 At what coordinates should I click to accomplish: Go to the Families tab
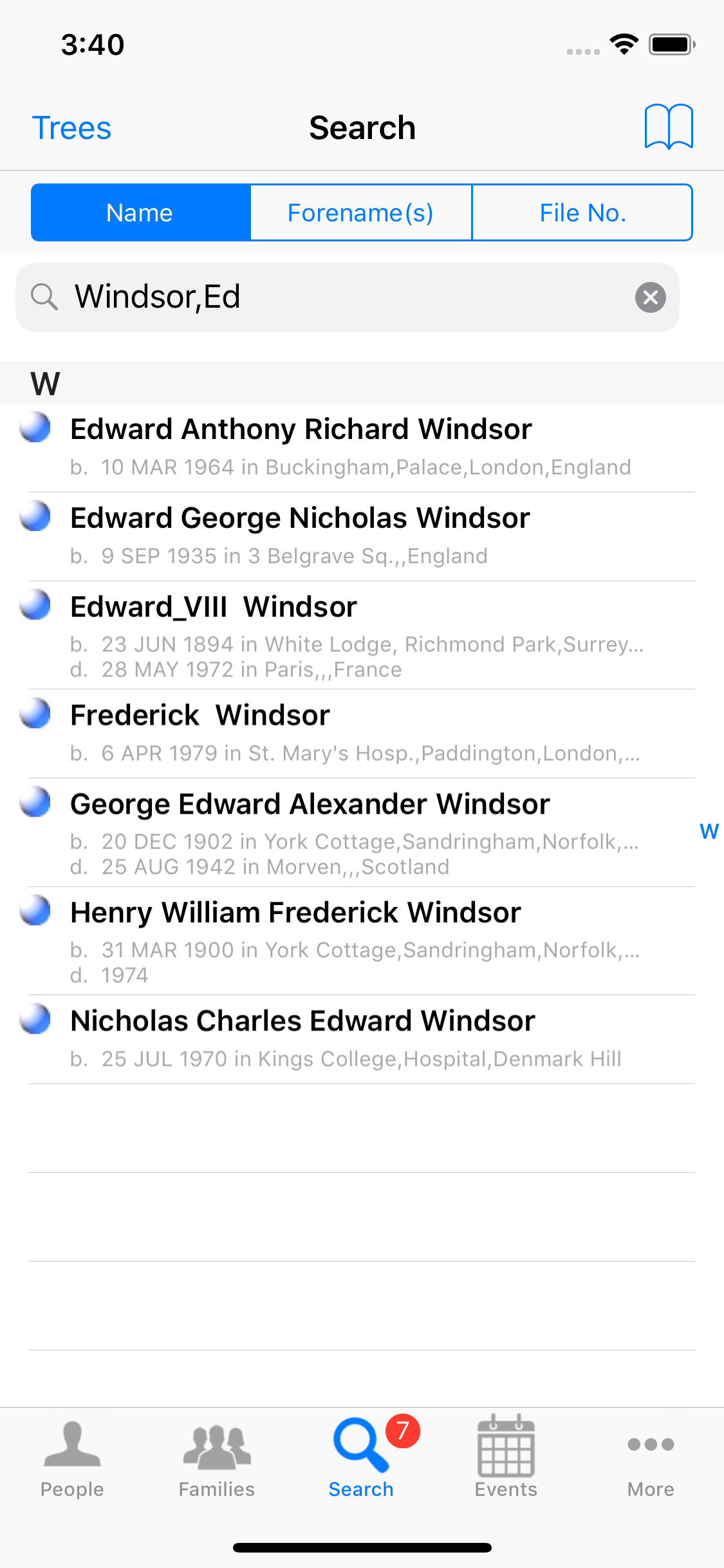[x=217, y=1458]
